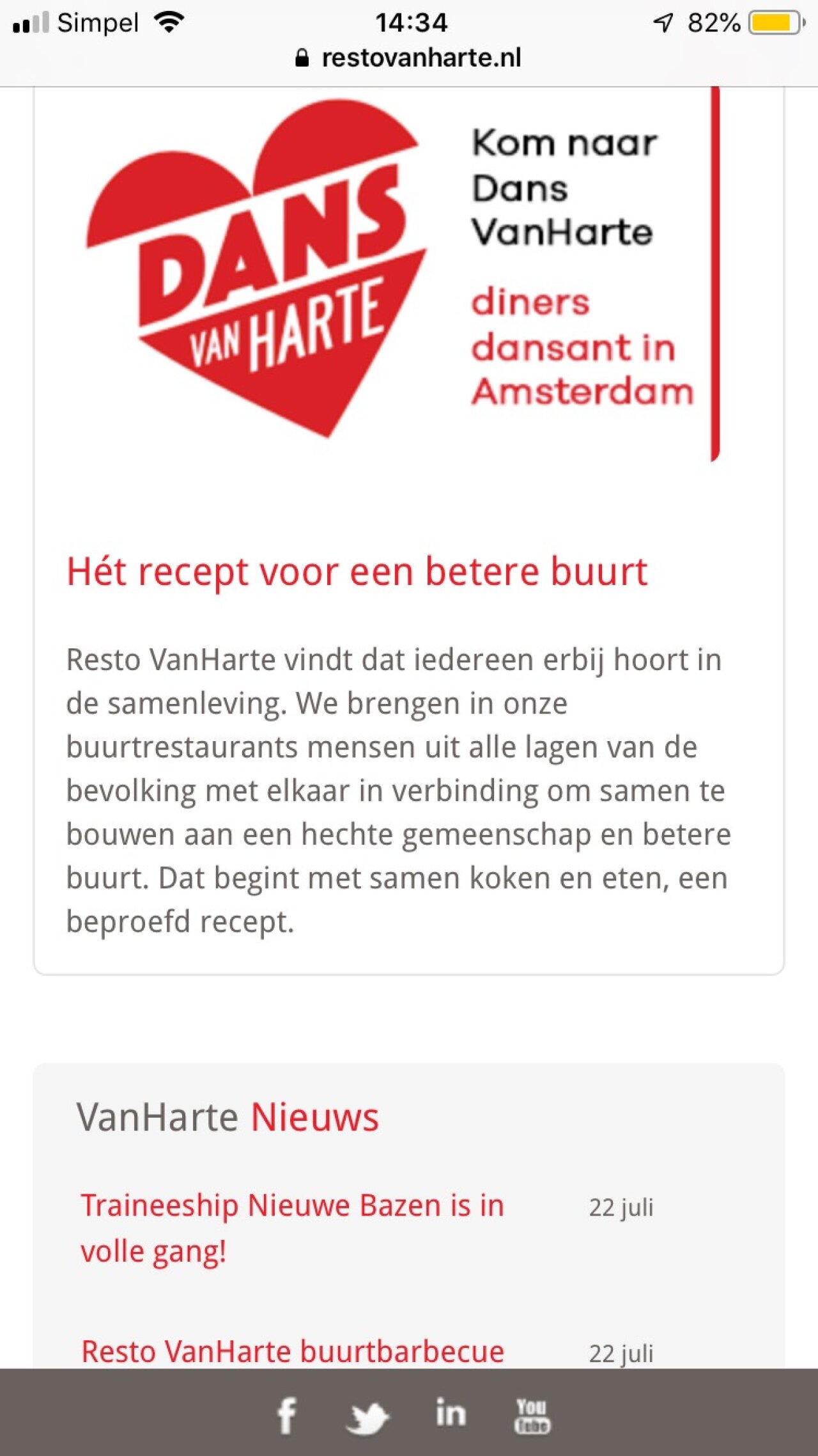Tap the restovanharte.nl address bar
Image resolution: width=818 pixels, height=1456 pixels.
(x=409, y=58)
